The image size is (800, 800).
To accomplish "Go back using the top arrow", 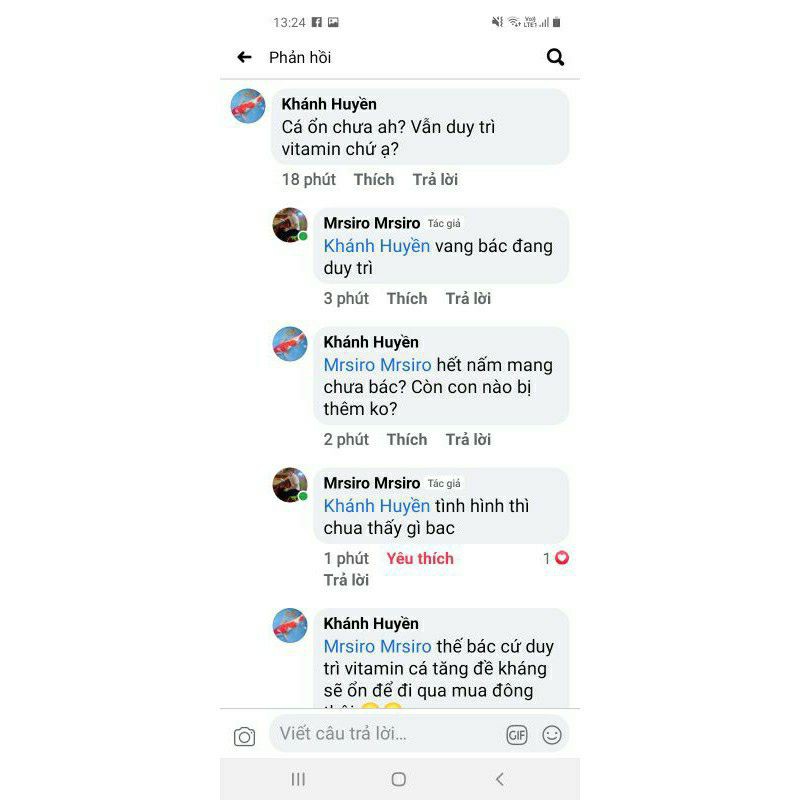I will coord(244,57).
